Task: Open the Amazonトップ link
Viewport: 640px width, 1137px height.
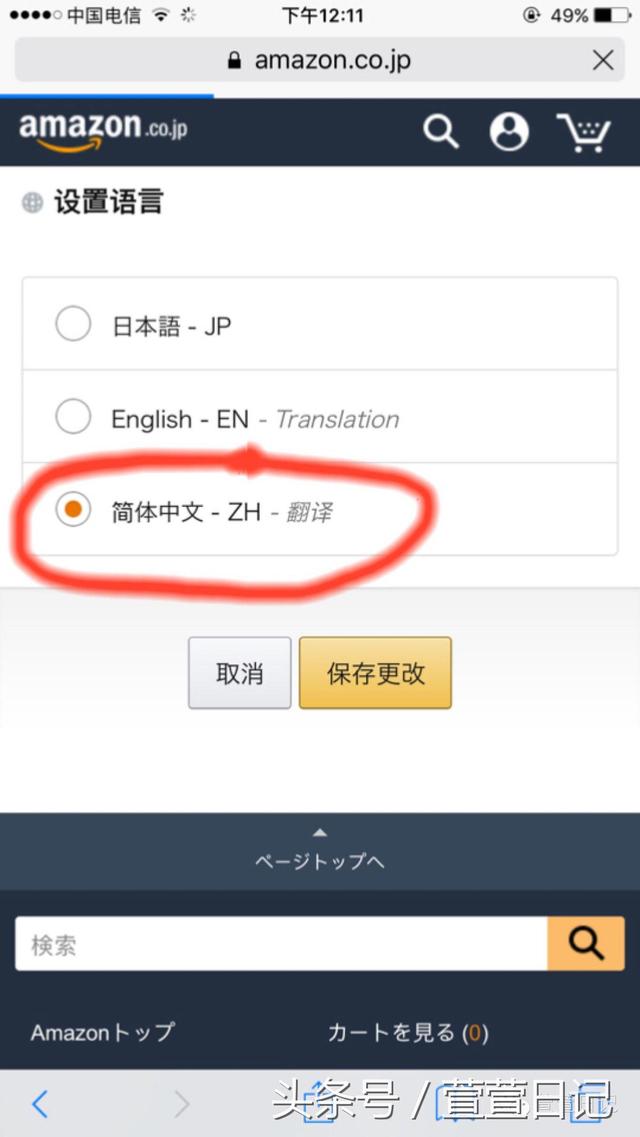Action: [103, 1032]
